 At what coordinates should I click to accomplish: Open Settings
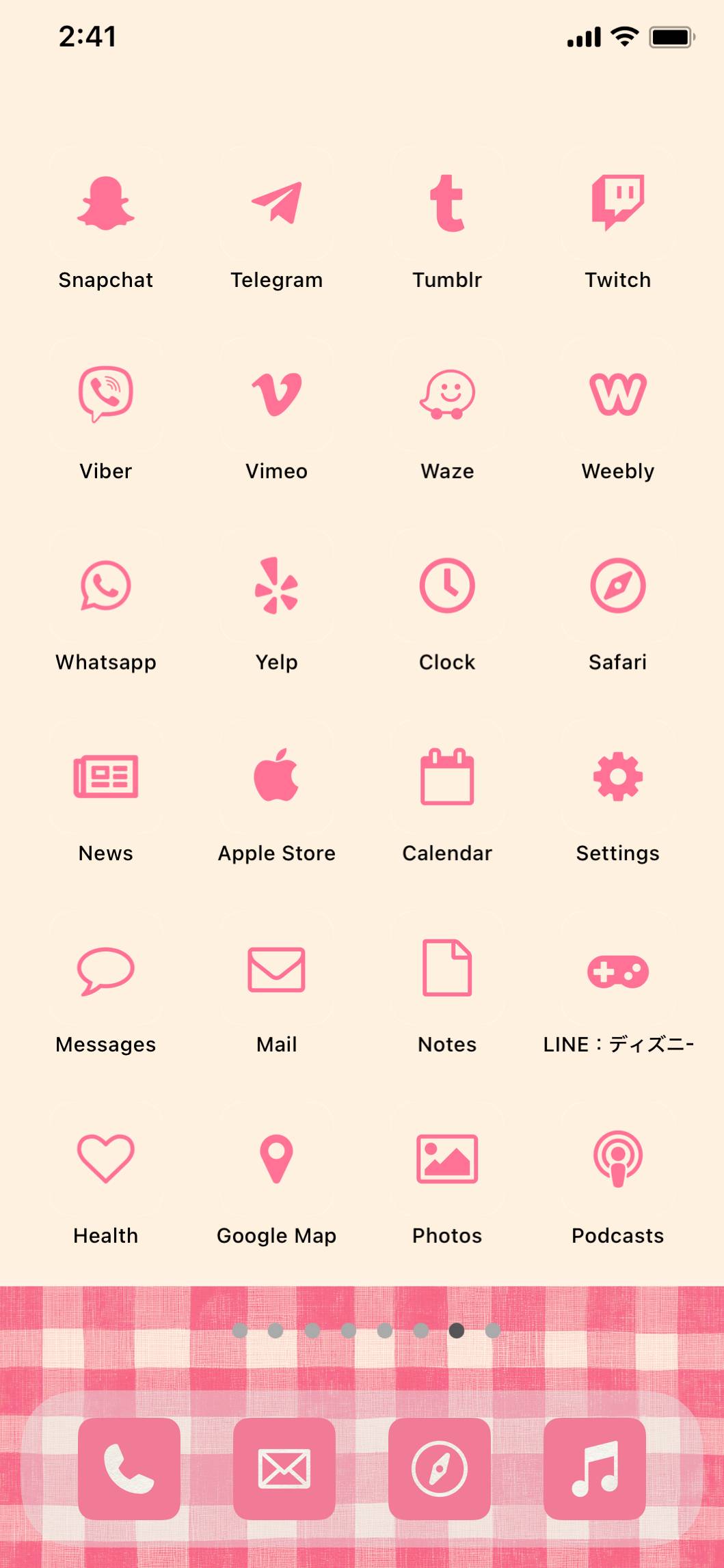617,777
